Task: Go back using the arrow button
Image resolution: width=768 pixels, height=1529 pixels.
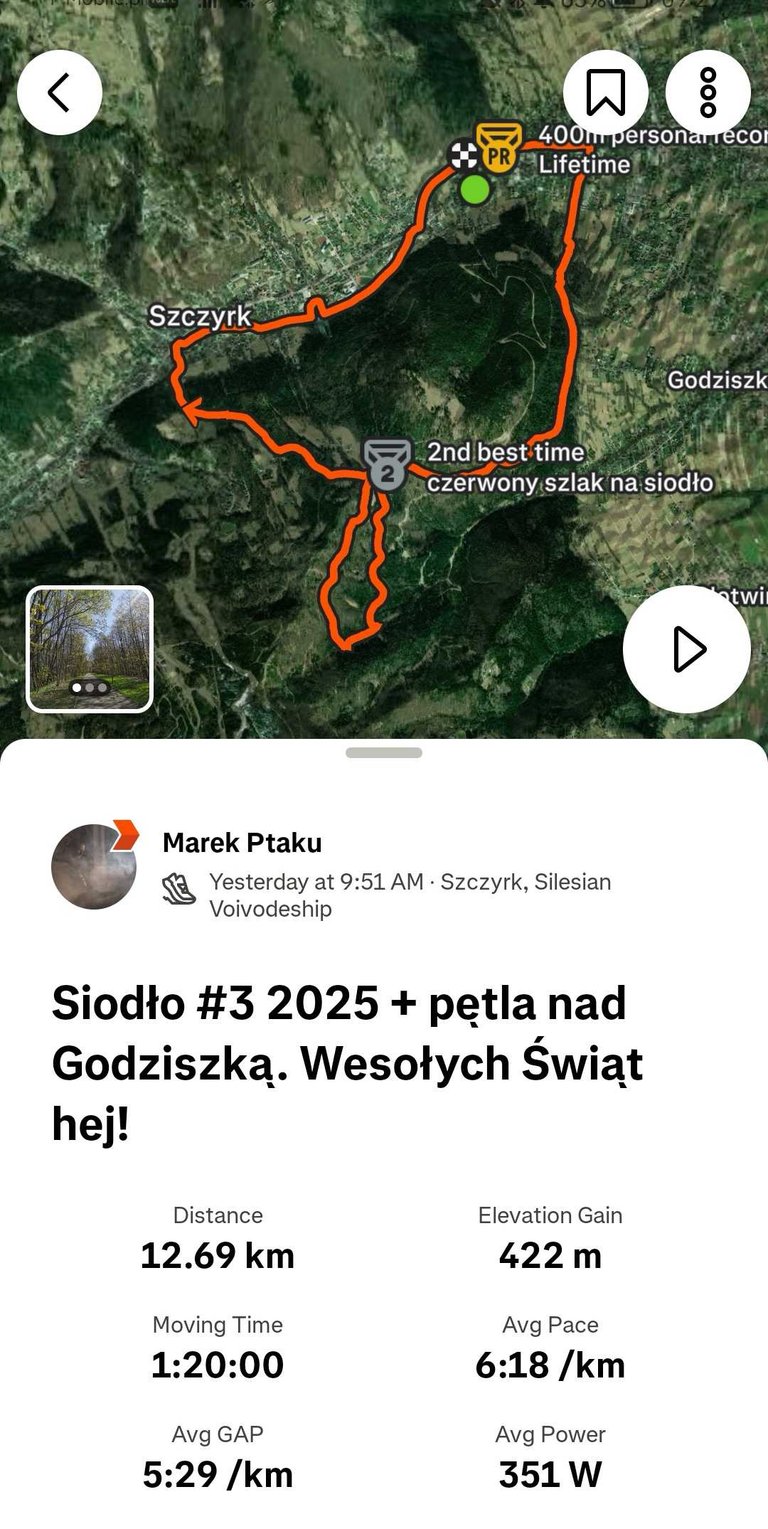Action: point(60,92)
